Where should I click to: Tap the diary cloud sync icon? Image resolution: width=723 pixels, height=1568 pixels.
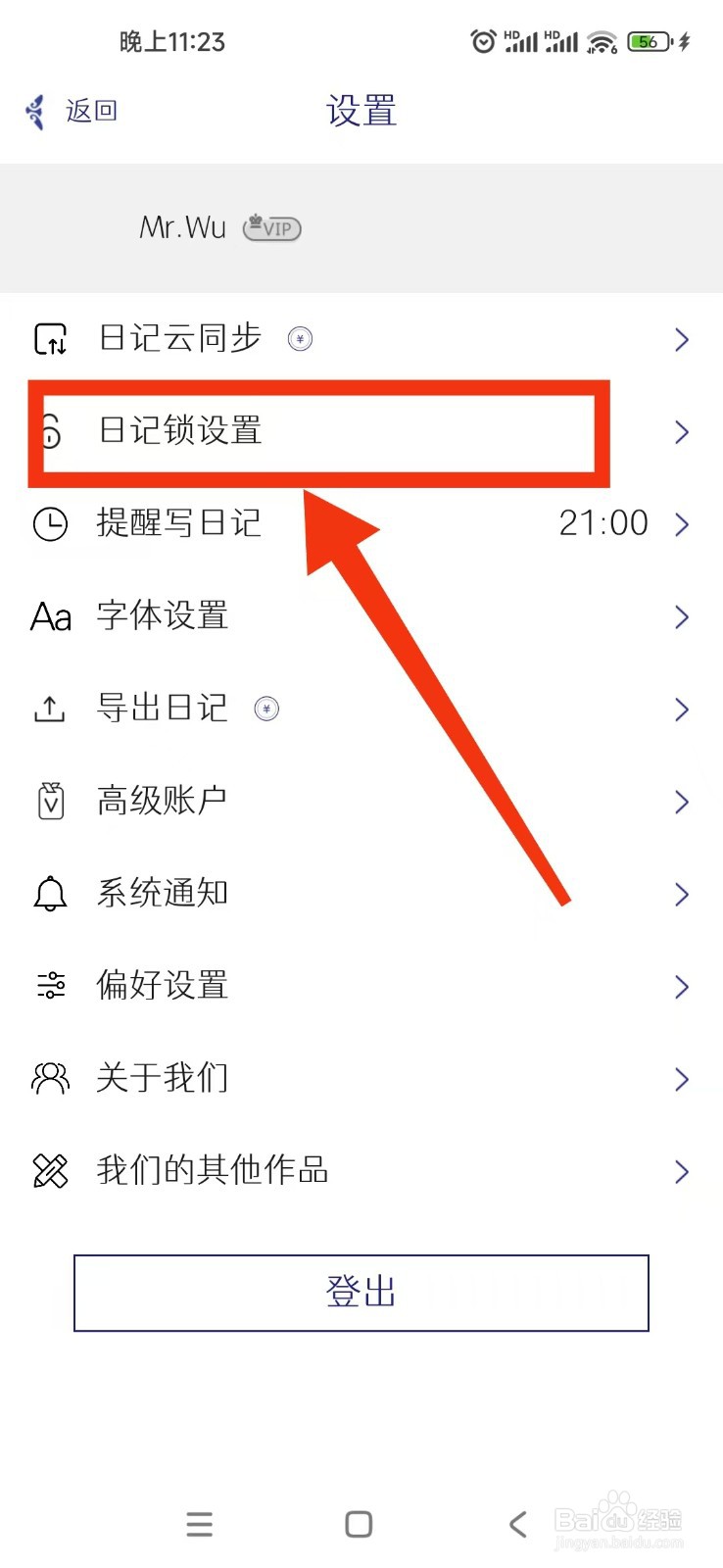coord(50,339)
